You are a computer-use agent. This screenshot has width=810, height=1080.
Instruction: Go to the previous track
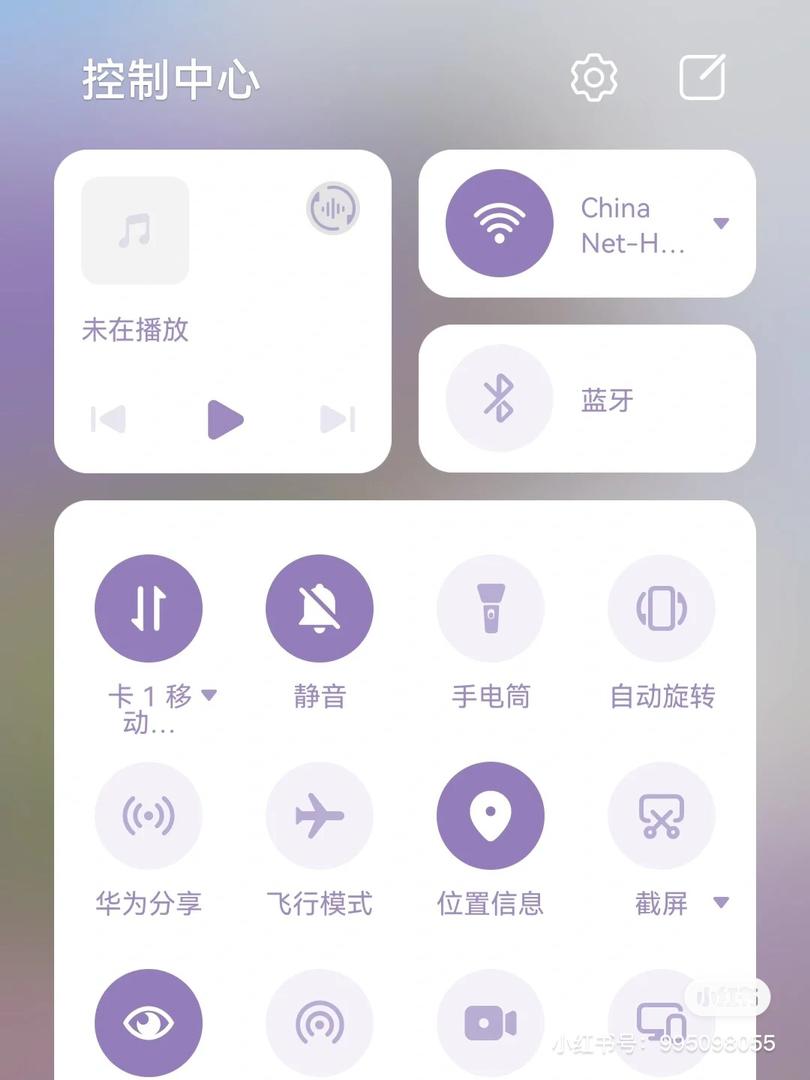108,419
